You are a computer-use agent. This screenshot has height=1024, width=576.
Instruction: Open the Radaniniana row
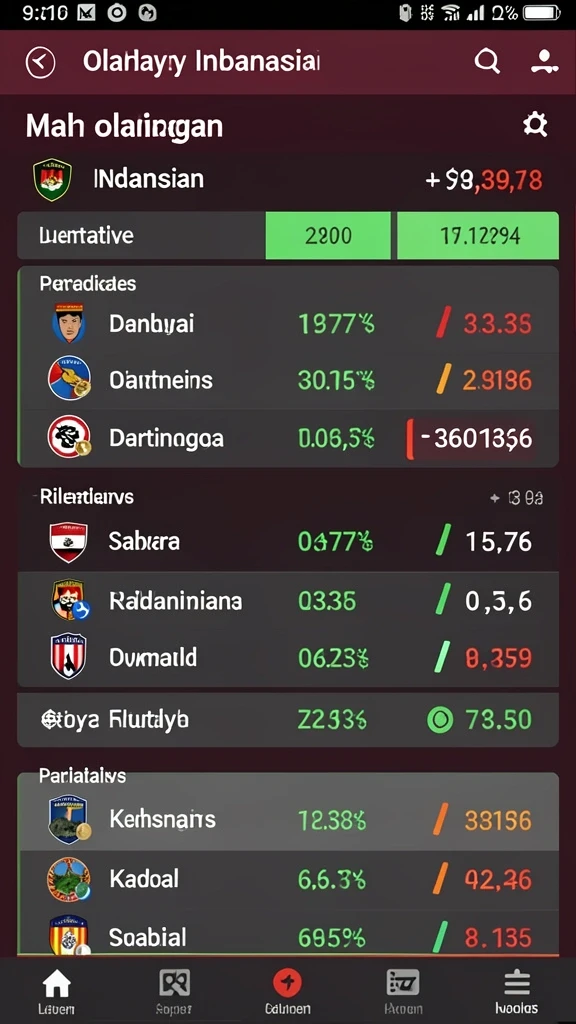[288, 601]
